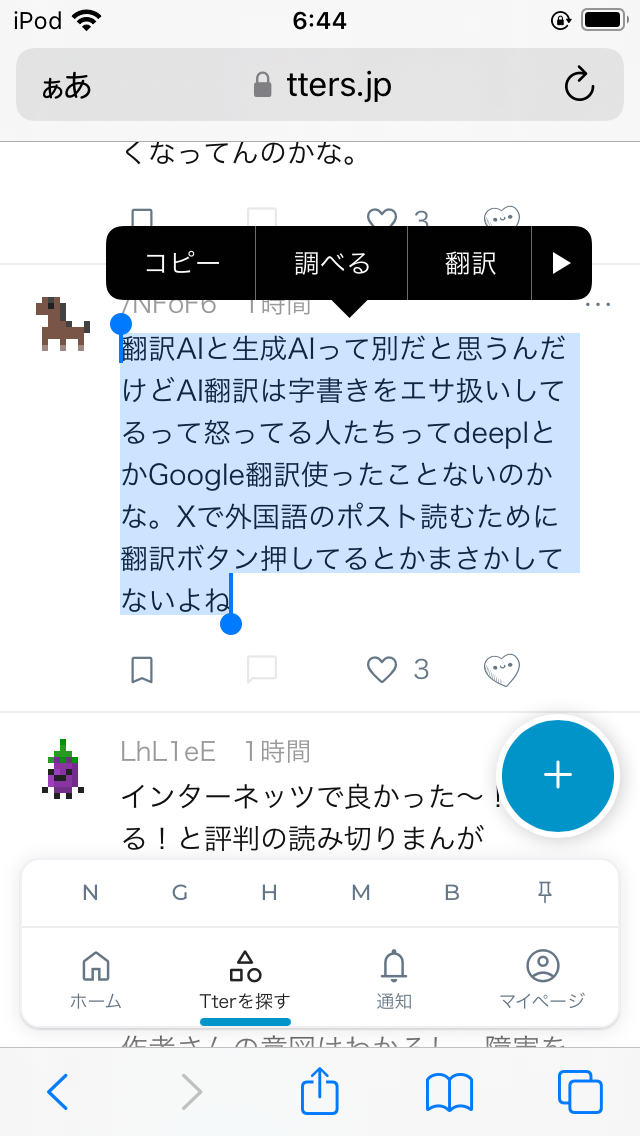640x1136 pixels.
Task: Tap コピー in the selection menu
Action: click(x=182, y=263)
